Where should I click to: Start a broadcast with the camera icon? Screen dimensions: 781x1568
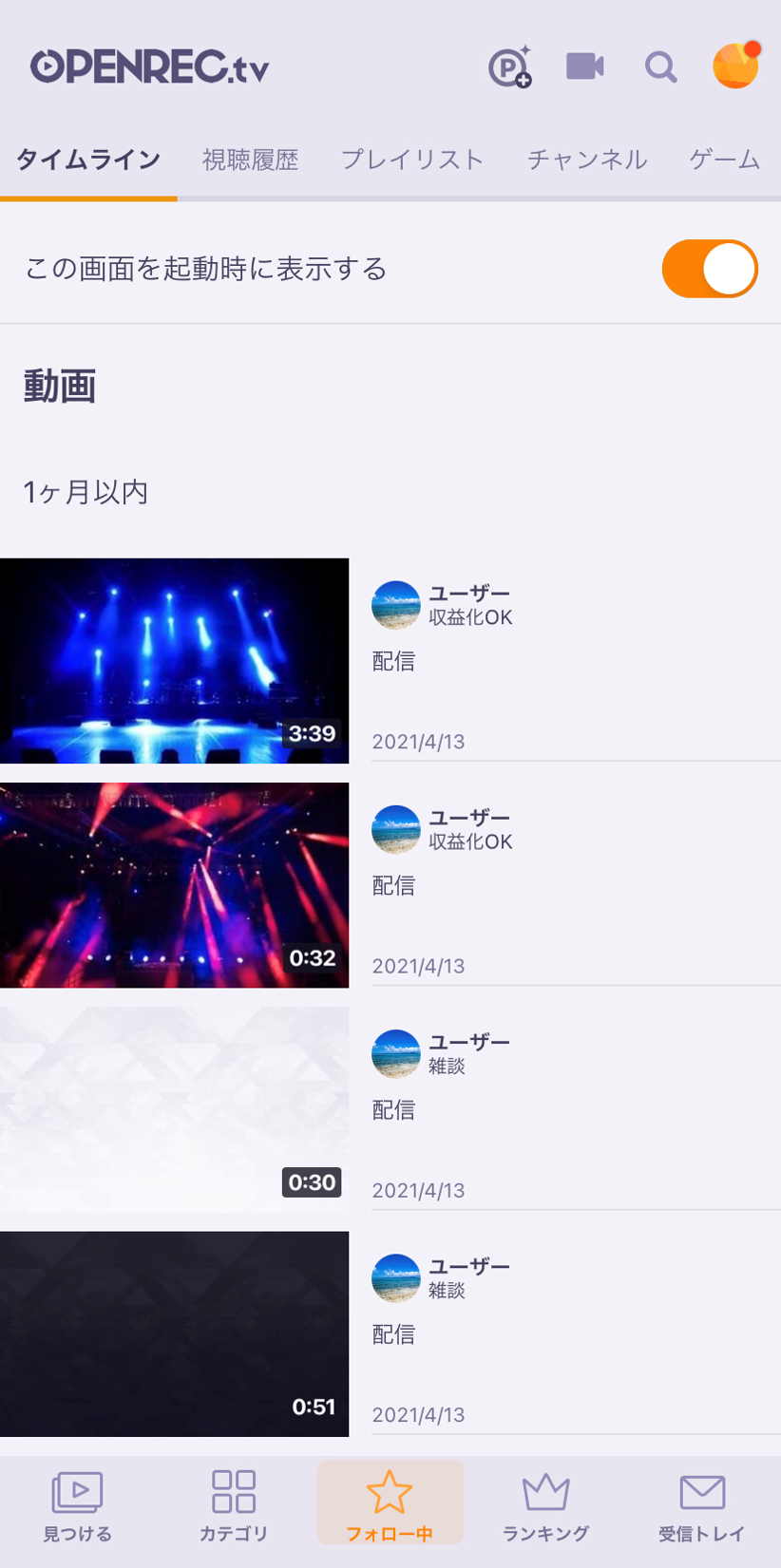[x=584, y=66]
